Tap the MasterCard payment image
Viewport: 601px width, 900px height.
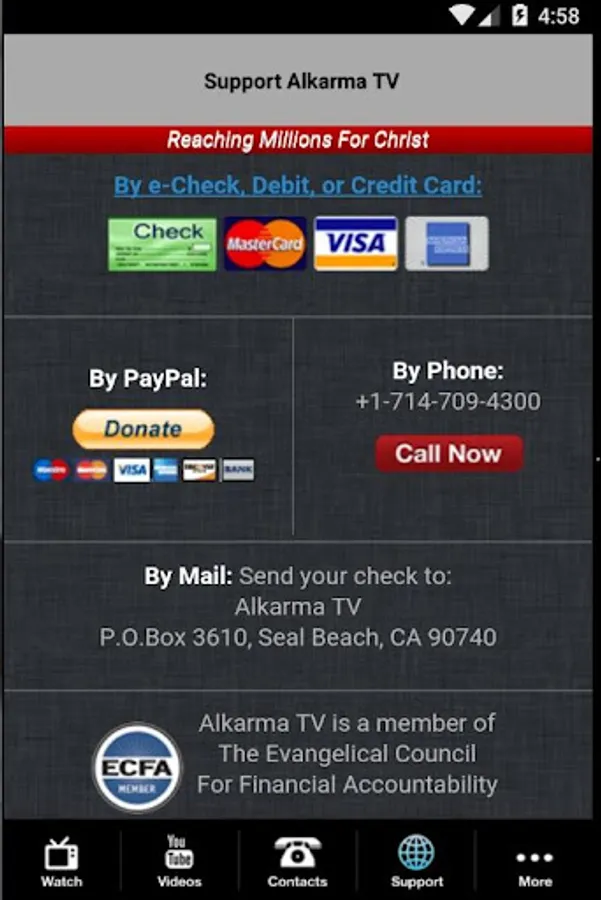click(265, 243)
